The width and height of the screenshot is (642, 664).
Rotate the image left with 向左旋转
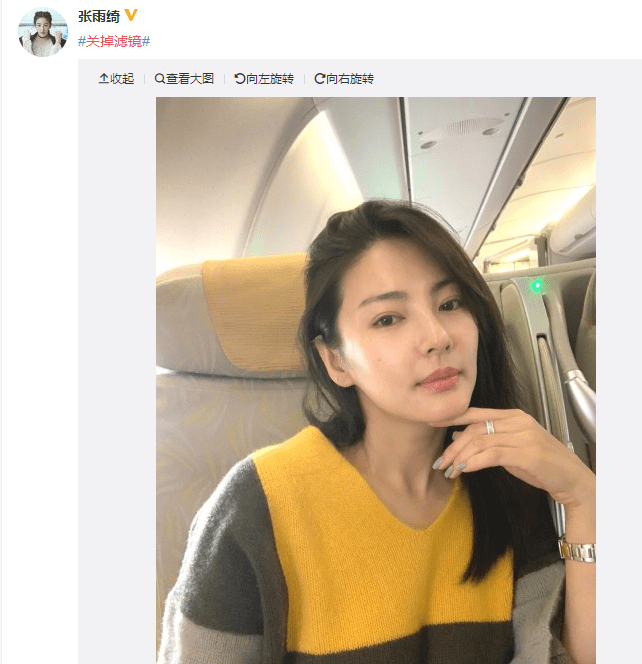point(264,78)
